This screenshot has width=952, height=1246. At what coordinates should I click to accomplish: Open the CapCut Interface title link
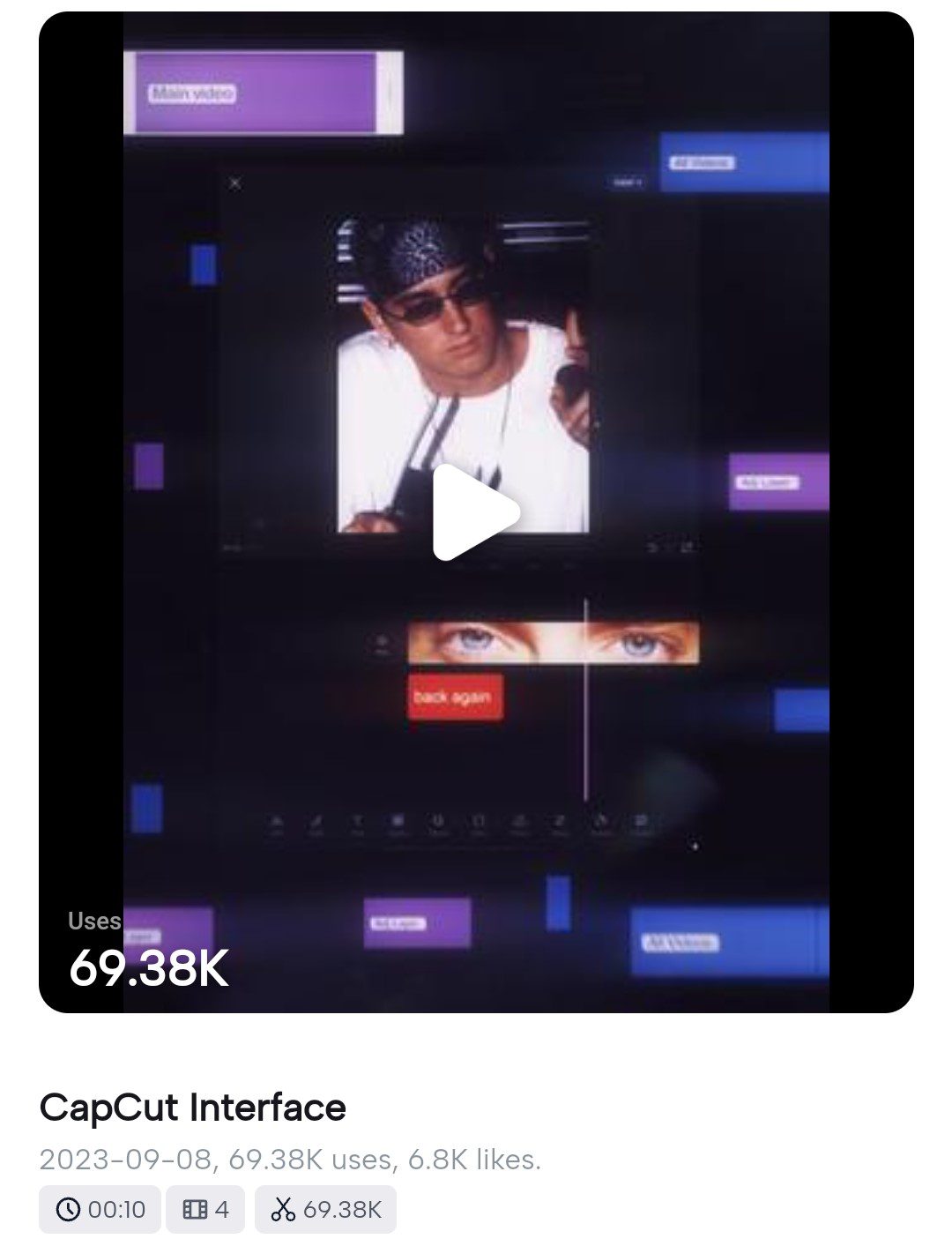pos(192,1108)
